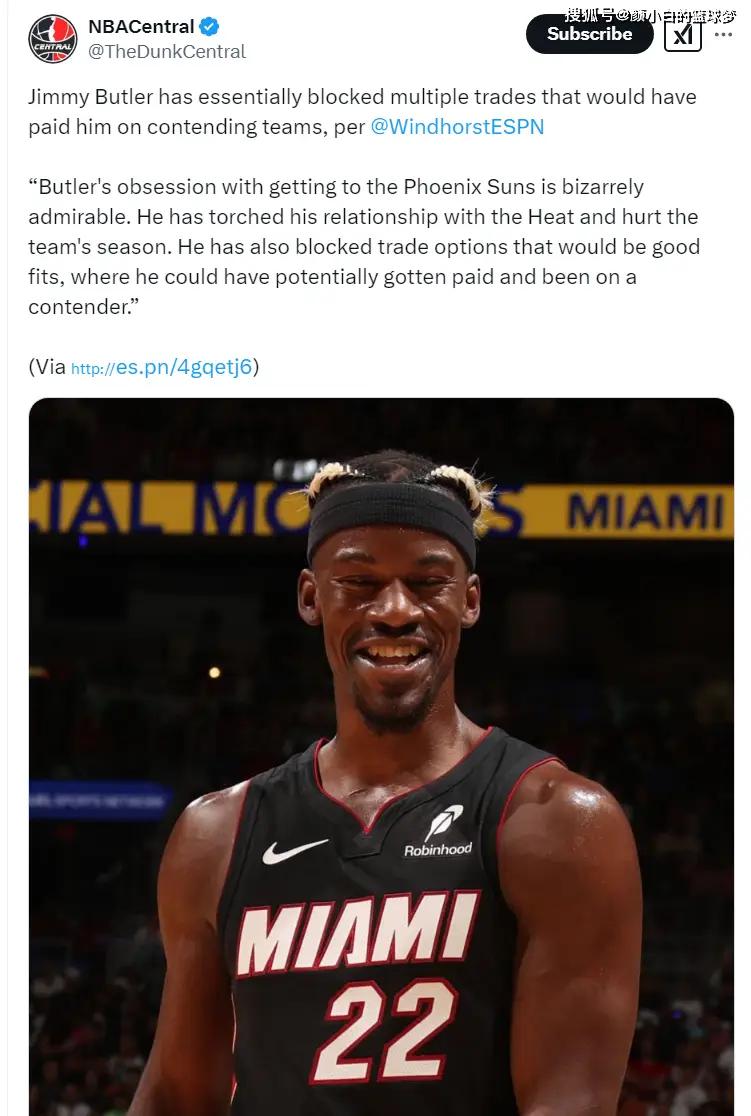This screenshot has width=751, height=1116.
Task: Subscribe to NBACentral
Action: click(589, 34)
